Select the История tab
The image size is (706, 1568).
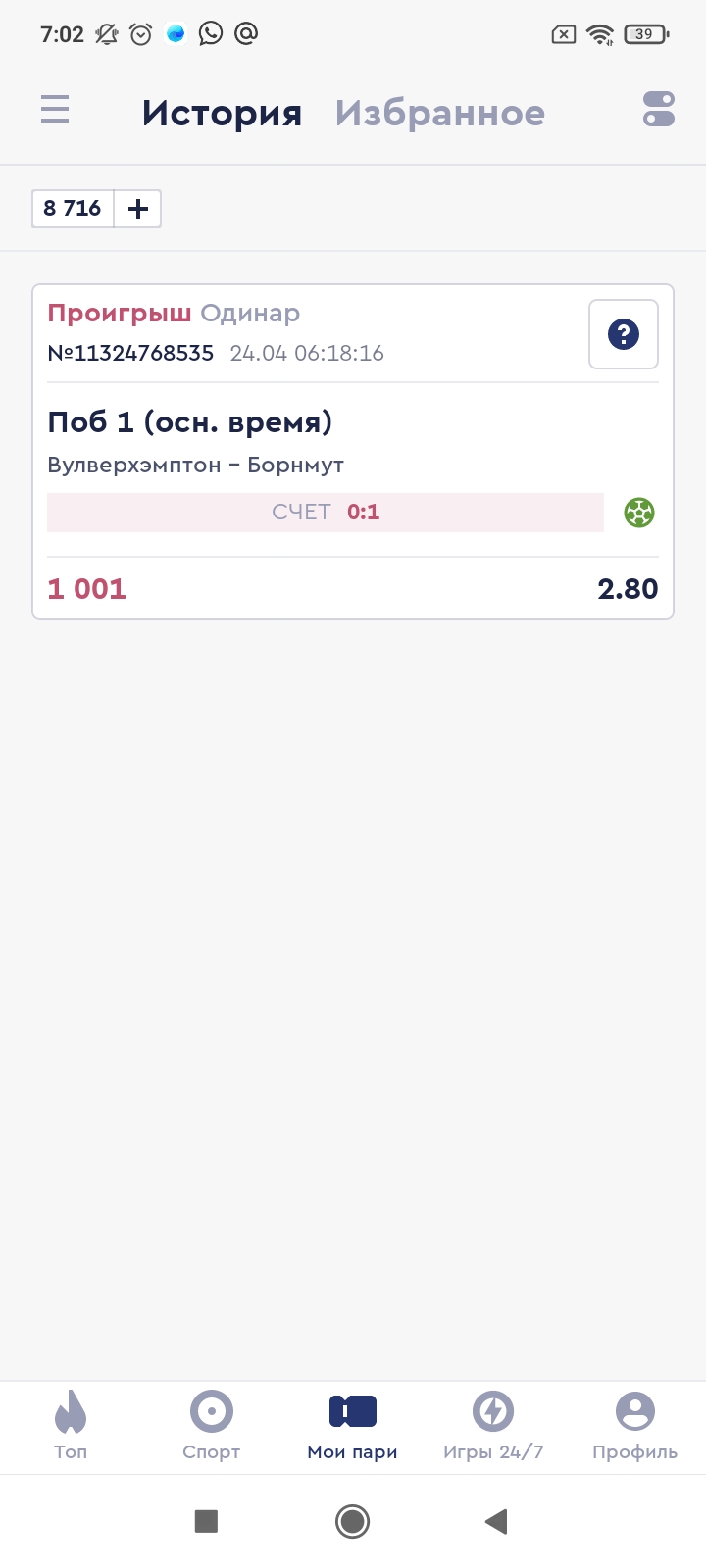(222, 113)
